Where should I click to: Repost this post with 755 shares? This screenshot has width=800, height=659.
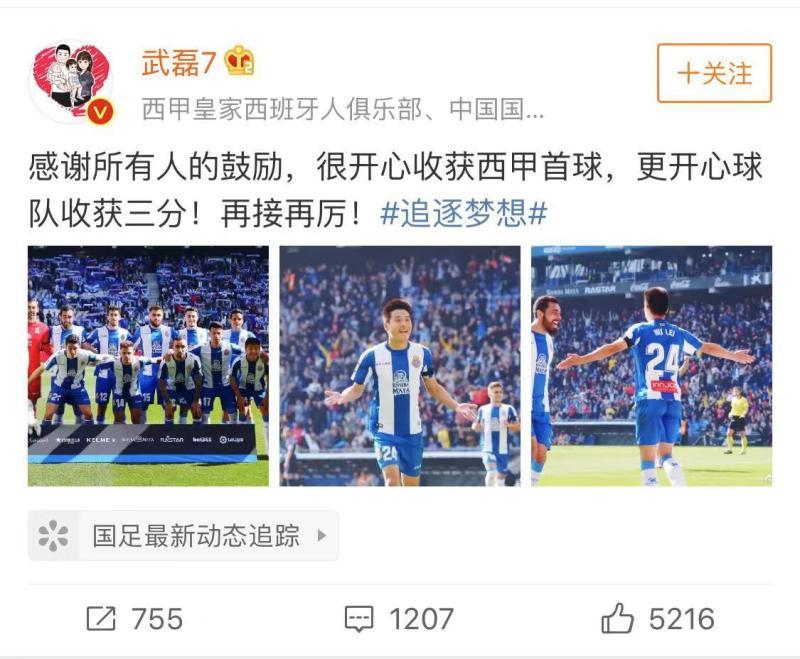pos(134,619)
